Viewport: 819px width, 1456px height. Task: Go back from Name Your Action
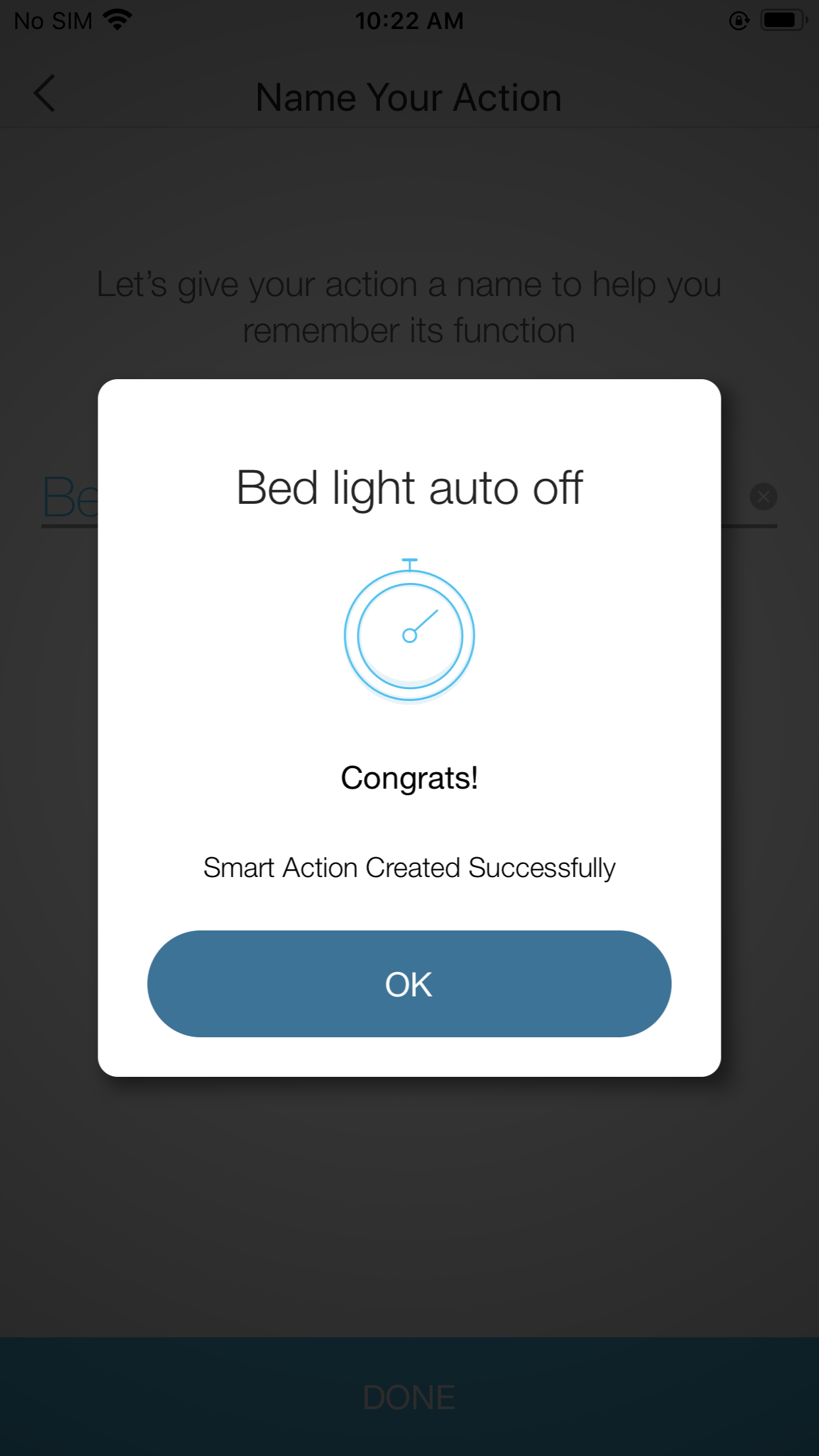[x=44, y=94]
